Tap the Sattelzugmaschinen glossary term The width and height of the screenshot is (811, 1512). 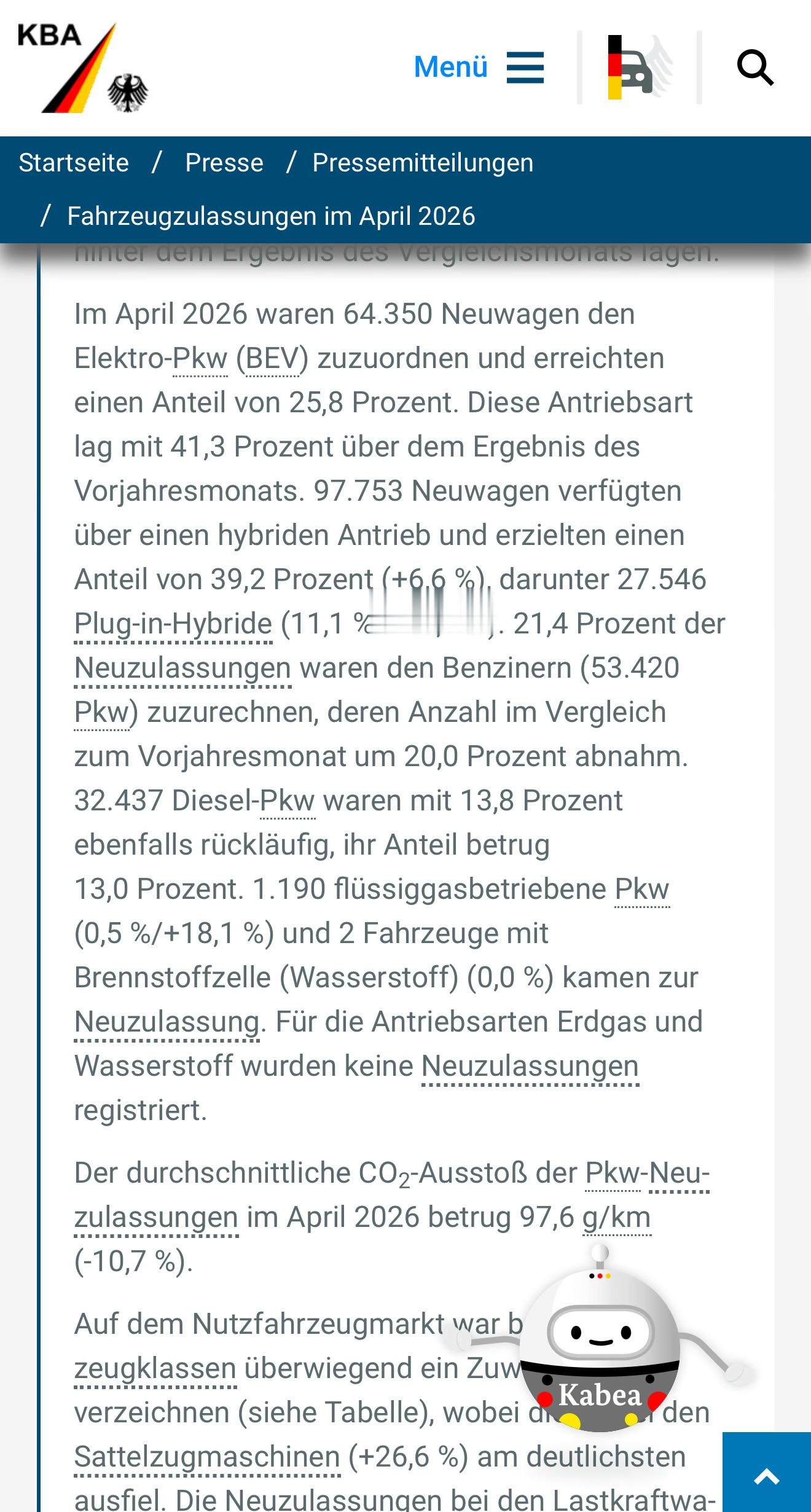(x=207, y=1457)
